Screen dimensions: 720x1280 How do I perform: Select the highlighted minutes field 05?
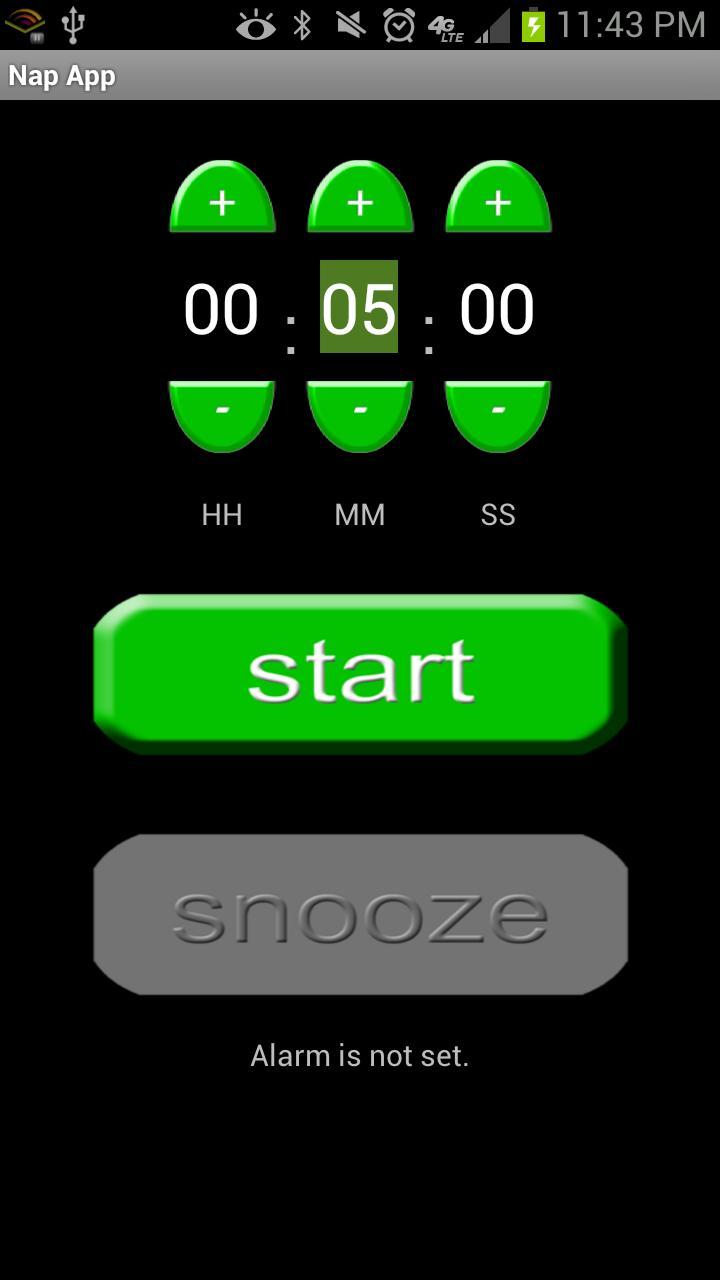pyautogui.click(x=359, y=307)
